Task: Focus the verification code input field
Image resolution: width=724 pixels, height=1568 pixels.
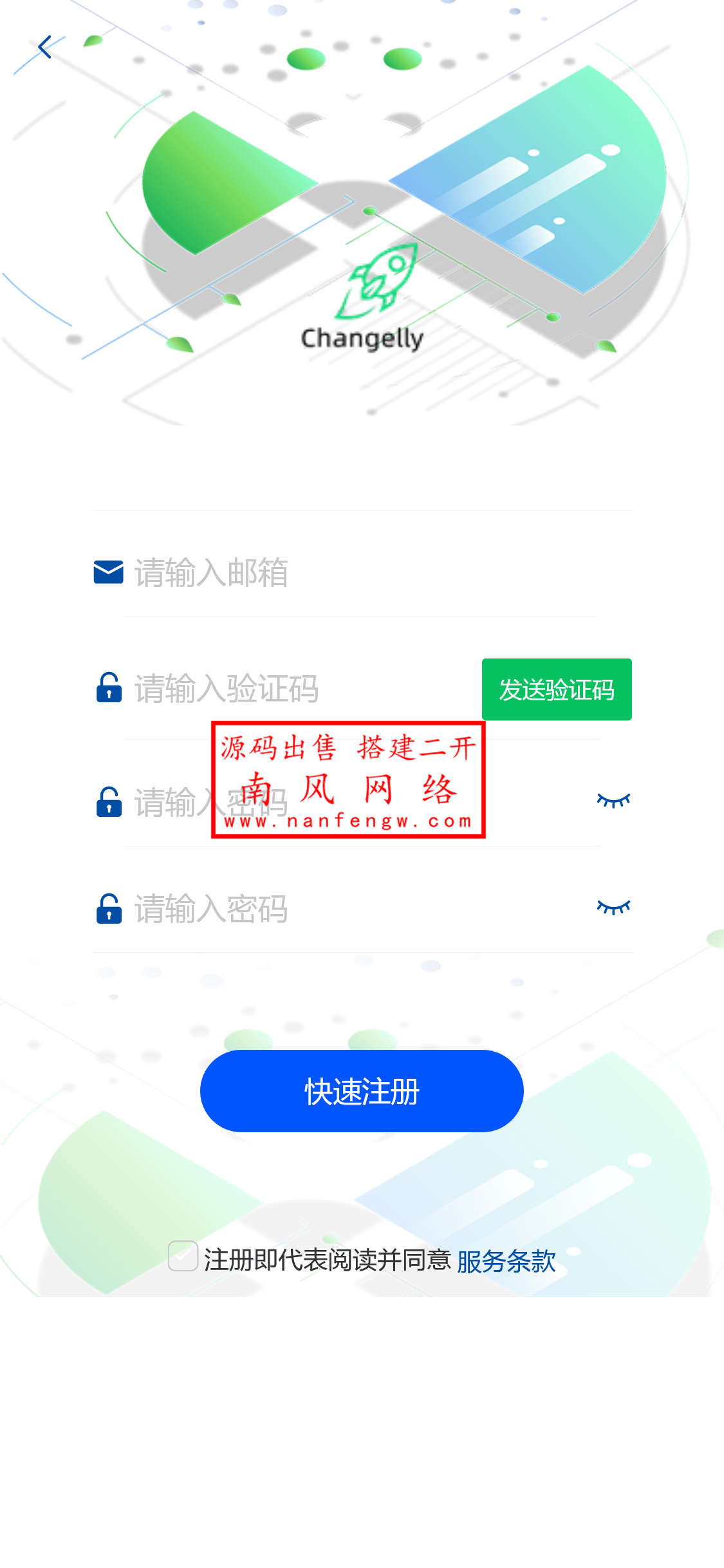Action: click(296, 689)
